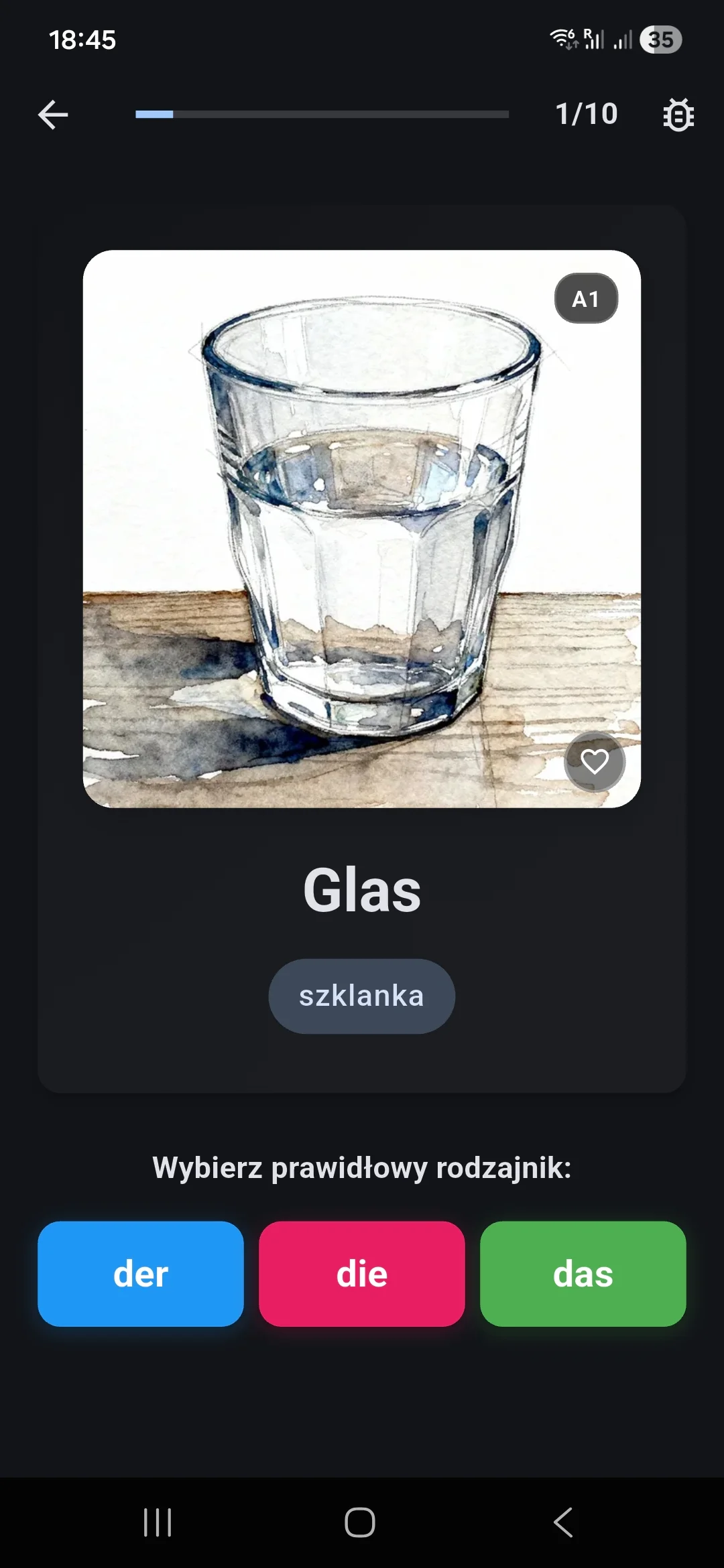This screenshot has height=1568, width=724.
Task: Favorite the Glas card with the heart
Action: [x=595, y=762]
